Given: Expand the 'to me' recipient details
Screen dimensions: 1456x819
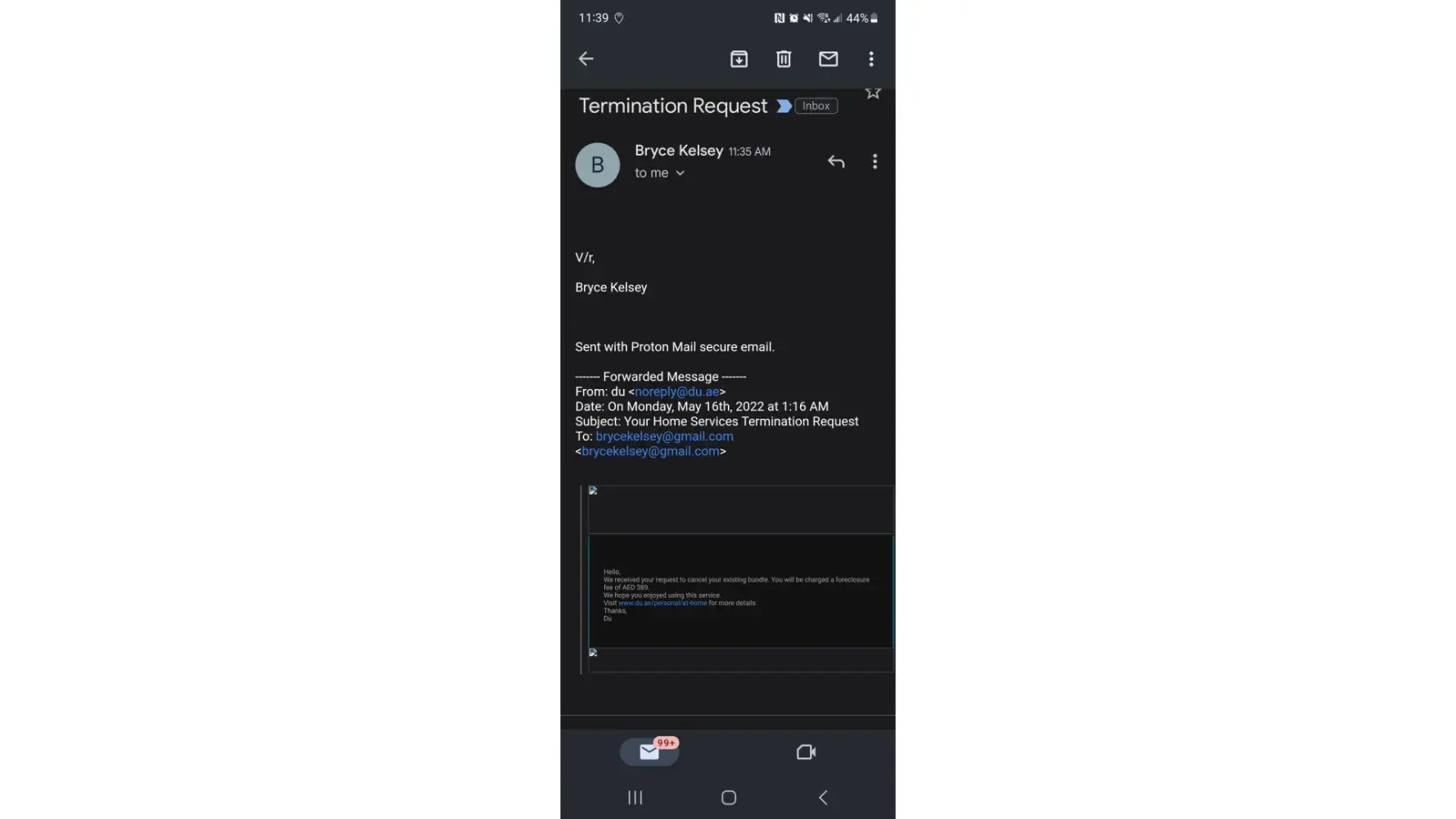Looking at the screenshot, I should (659, 173).
